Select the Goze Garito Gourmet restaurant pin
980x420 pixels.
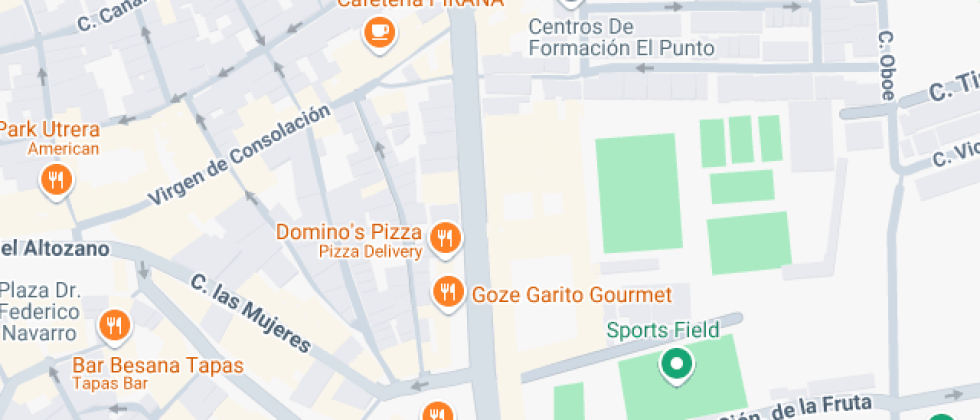pos(447,292)
